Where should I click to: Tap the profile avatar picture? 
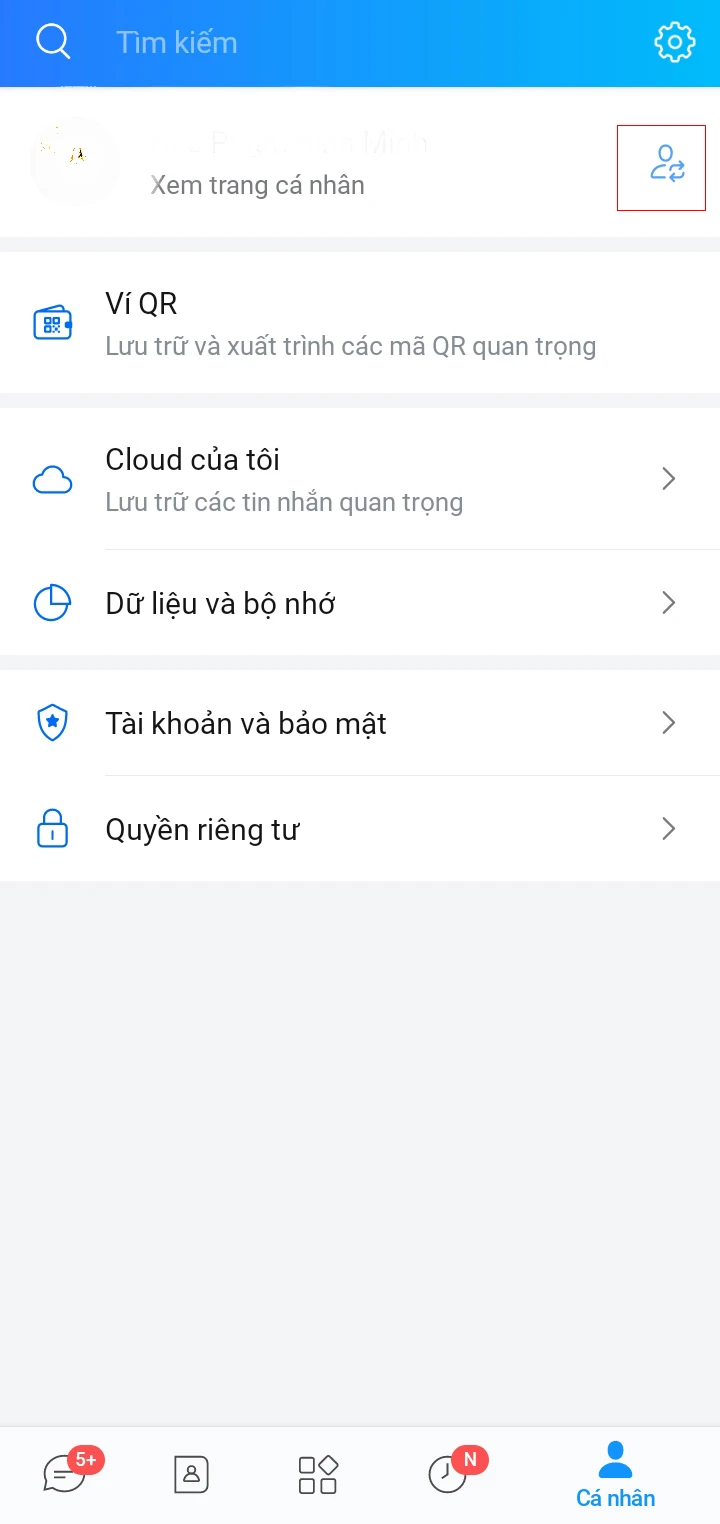point(75,162)
